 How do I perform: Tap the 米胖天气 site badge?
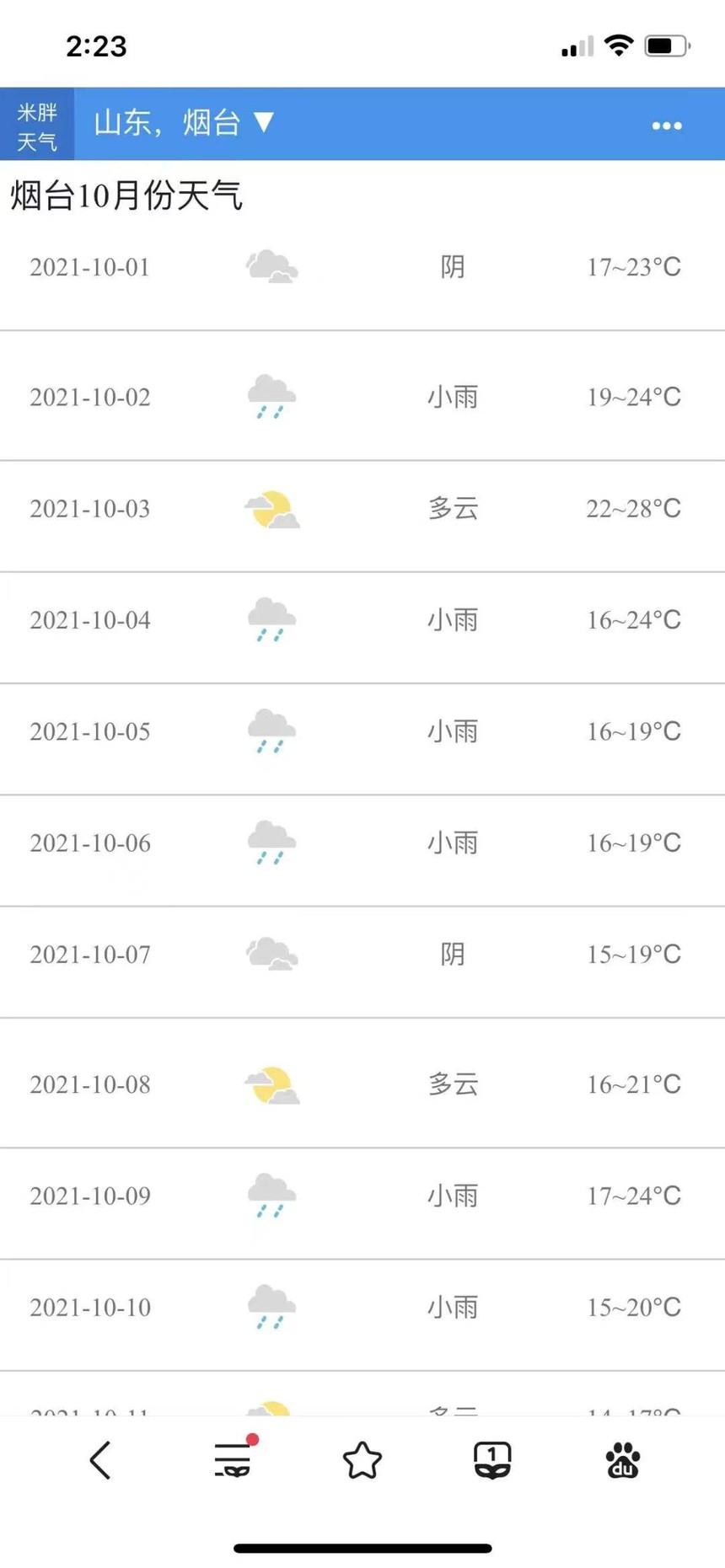37,125
